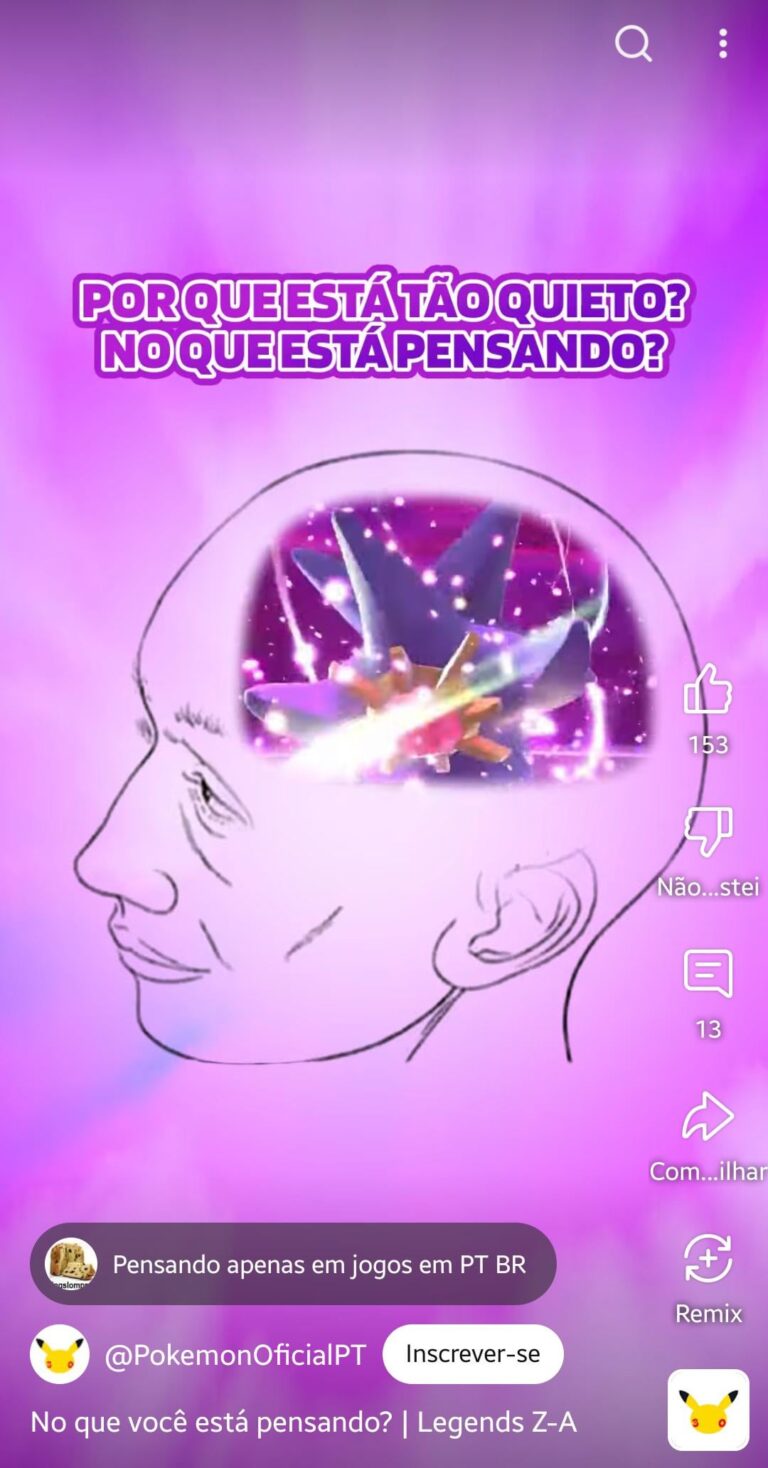Screen dimensions: 768x1468
Task: Open the @PokemonOficialPT channel
Action: (235, 1356)
